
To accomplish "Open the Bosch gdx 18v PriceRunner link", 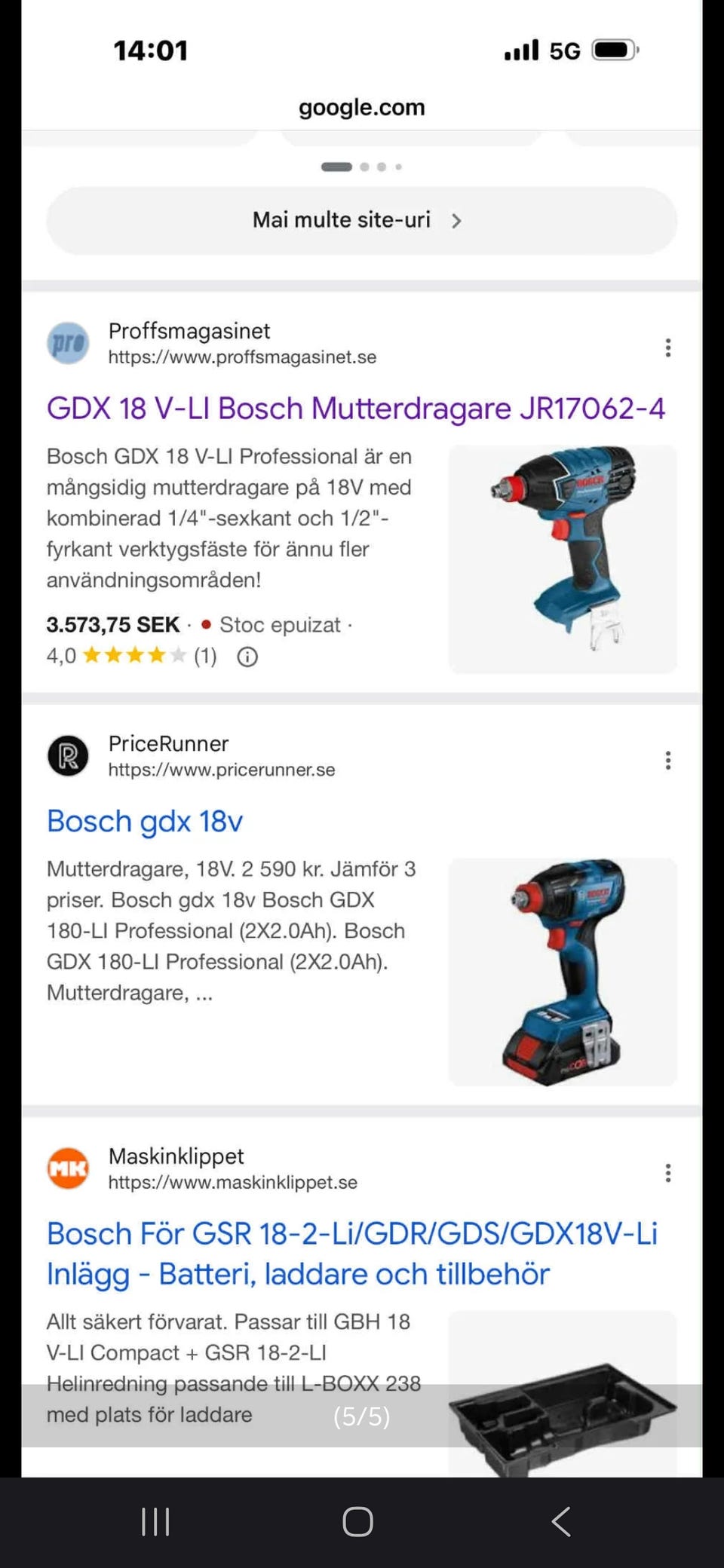I will point(145,821).
